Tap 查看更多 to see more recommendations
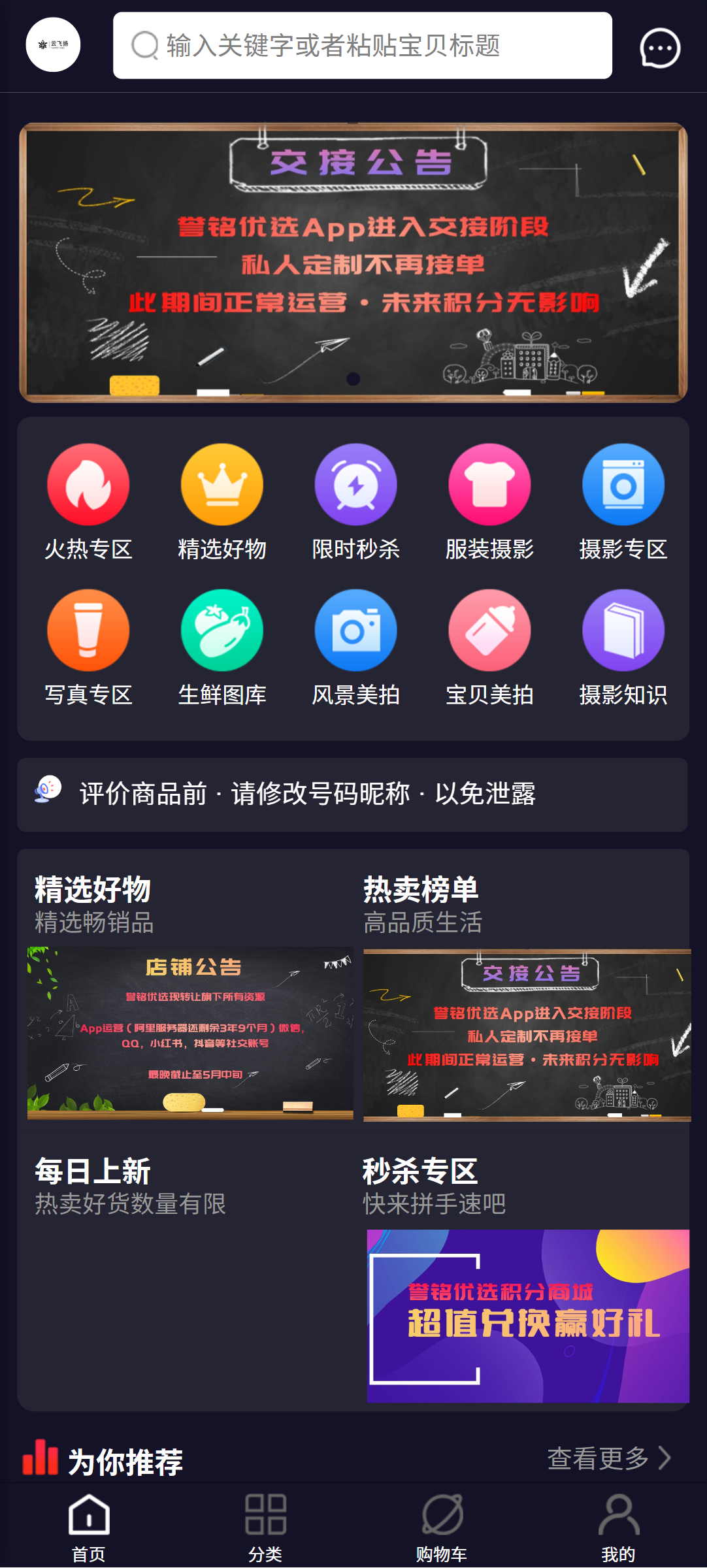 click(x=608, y=1458)
